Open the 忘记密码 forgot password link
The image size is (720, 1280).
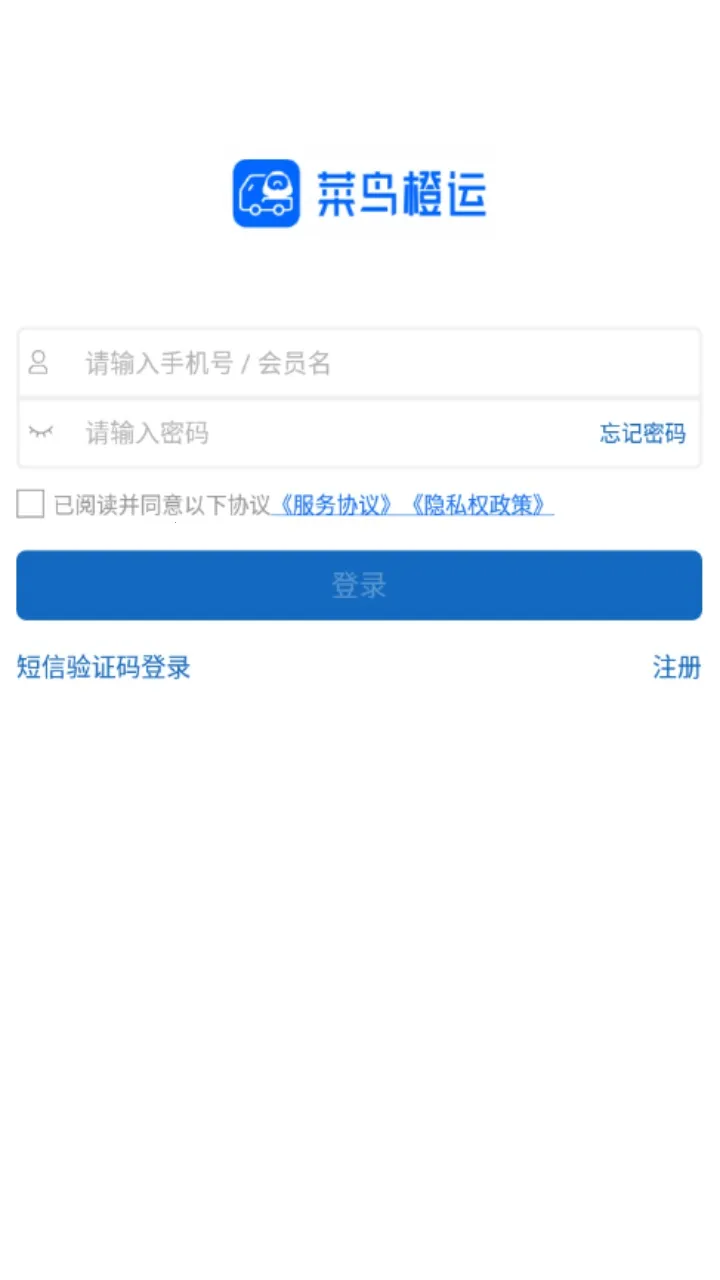pos(642,433)
